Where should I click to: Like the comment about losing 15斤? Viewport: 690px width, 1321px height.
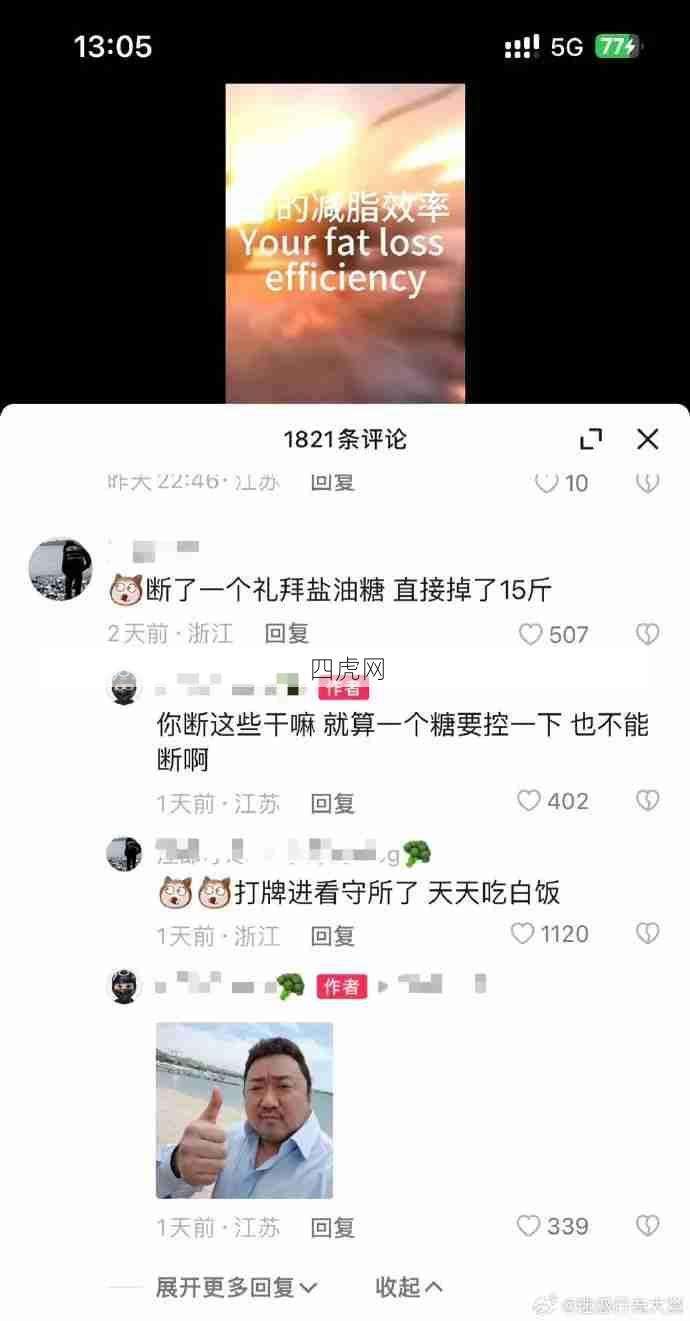pyautogui.click(x=531, y=634)
